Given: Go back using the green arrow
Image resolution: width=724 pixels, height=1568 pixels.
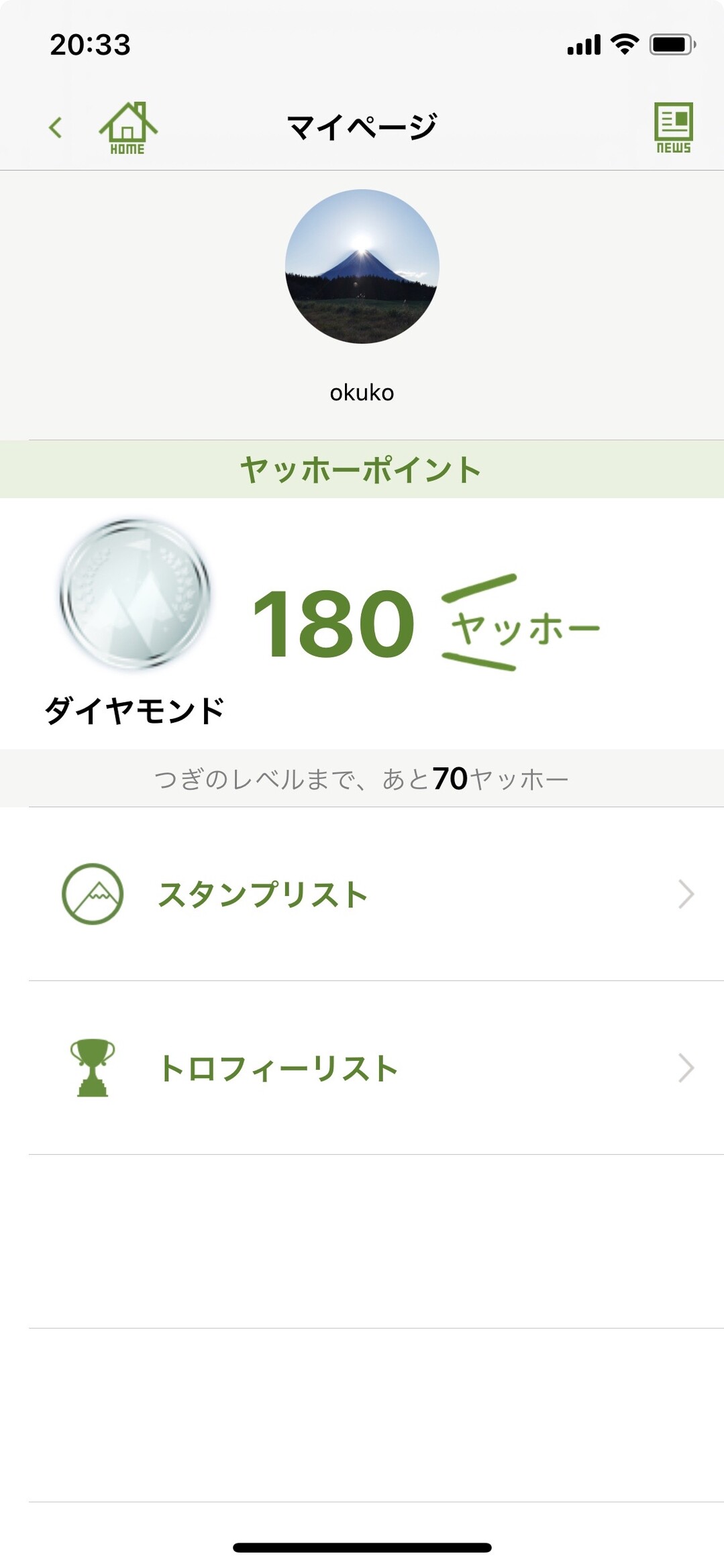Looking at the screenshot, I should tap(56, 127).
